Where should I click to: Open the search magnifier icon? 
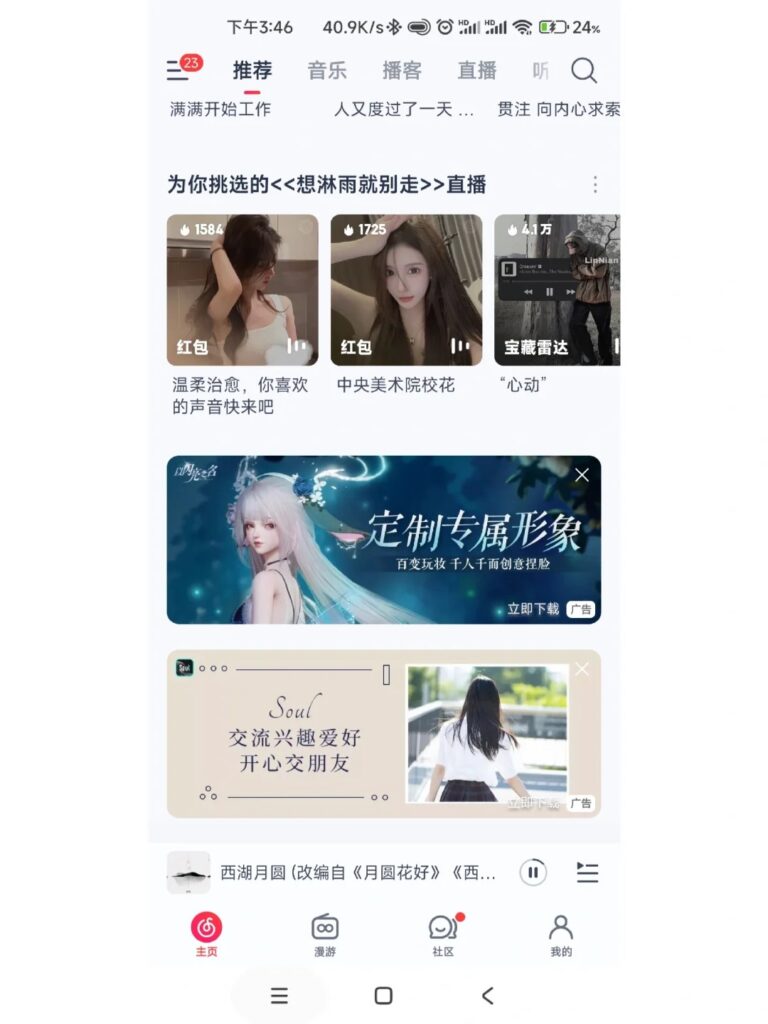[x=584, y=70]
